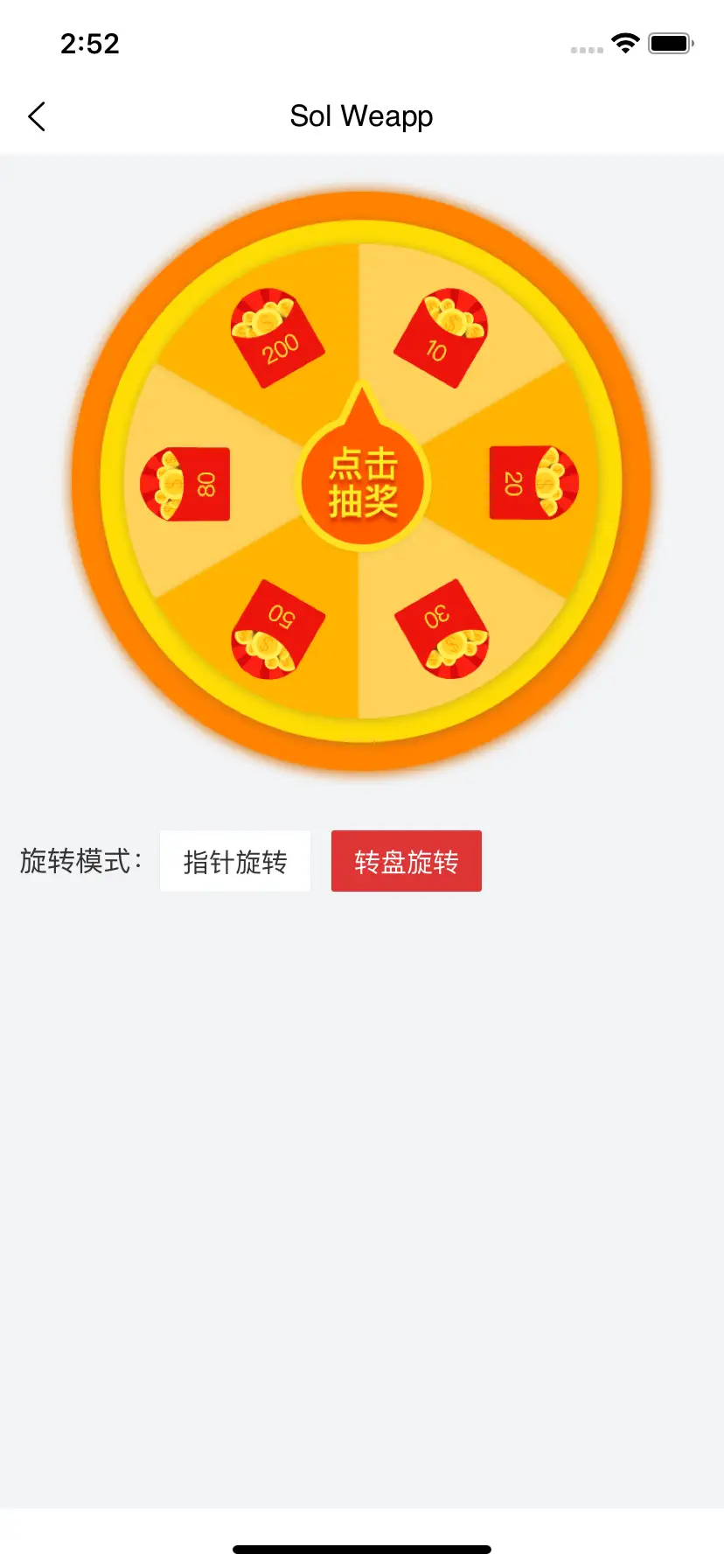This screenshot has height=1568, width=724.
Task: Select 指针旋转 rotation mode
Action: tap(235, 862)
